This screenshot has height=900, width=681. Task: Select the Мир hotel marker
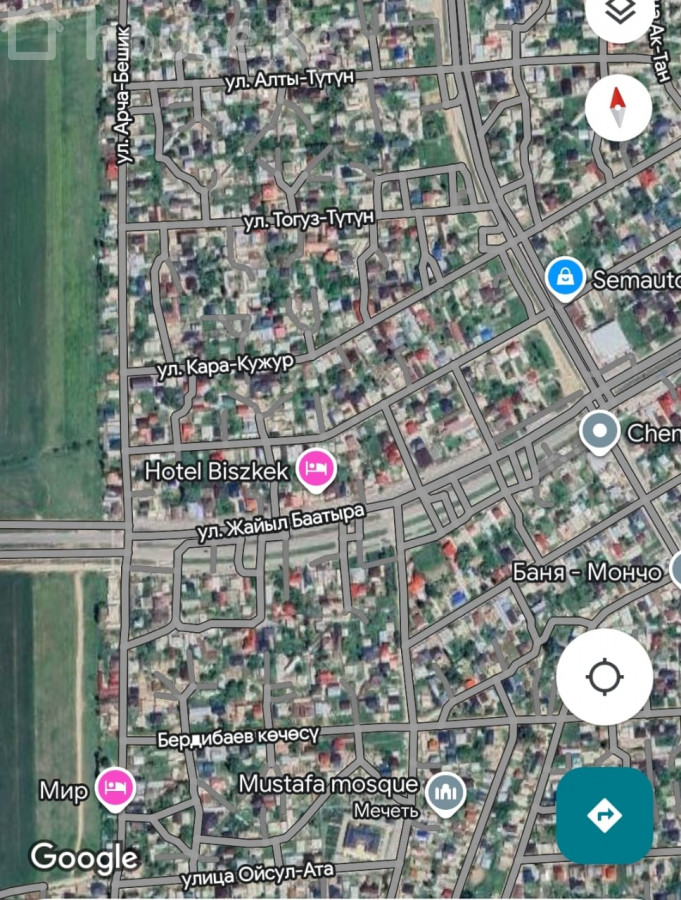point(115,788)
